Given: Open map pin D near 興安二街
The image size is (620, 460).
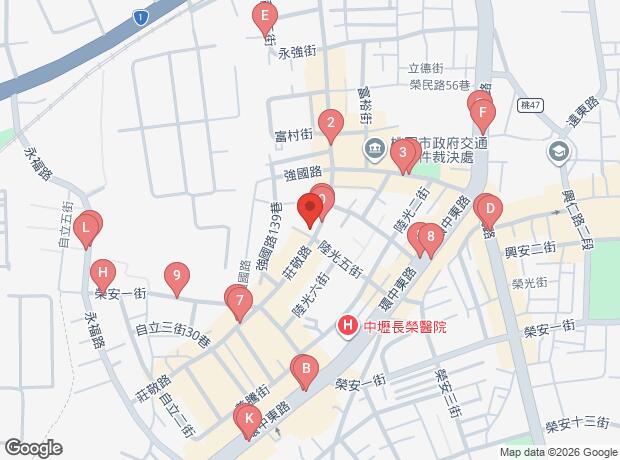Looking at the screenshot, I should (489, 211).
